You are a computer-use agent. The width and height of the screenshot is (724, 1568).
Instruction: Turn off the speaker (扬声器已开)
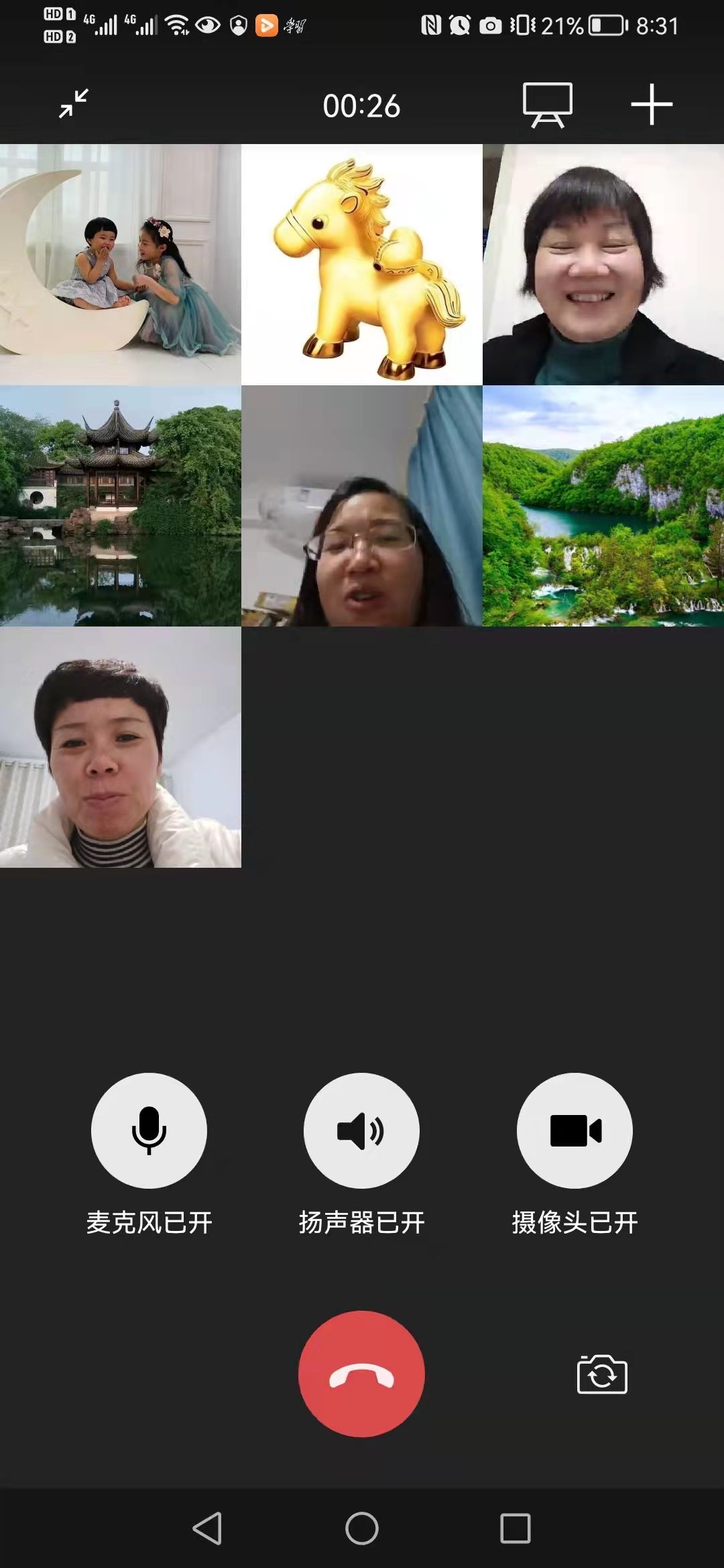pos(361,1130)
